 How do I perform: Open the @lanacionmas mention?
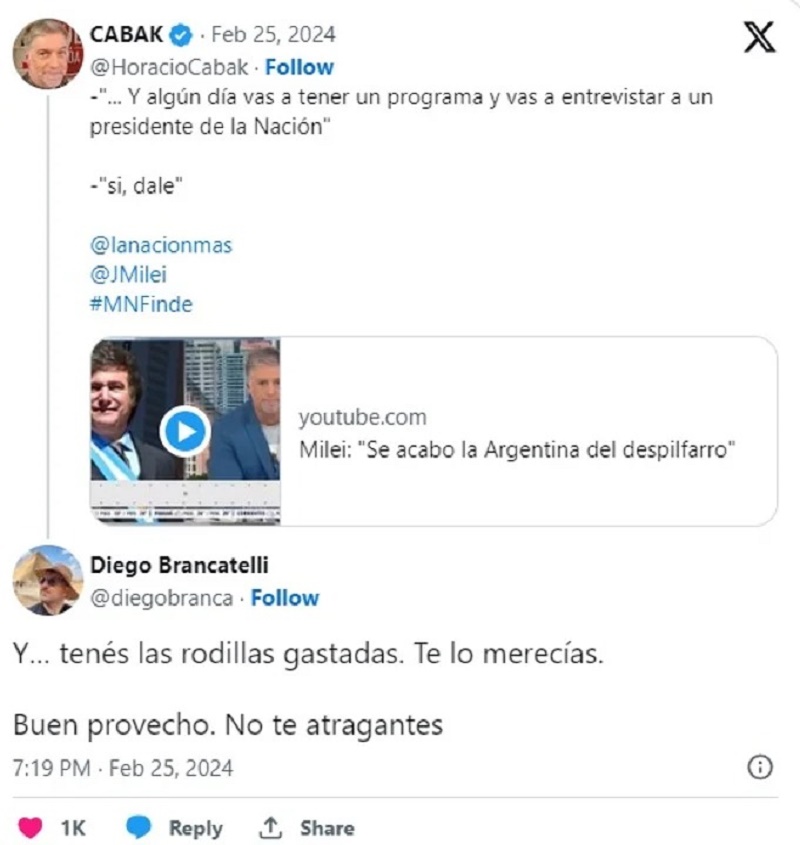(160, 245)
